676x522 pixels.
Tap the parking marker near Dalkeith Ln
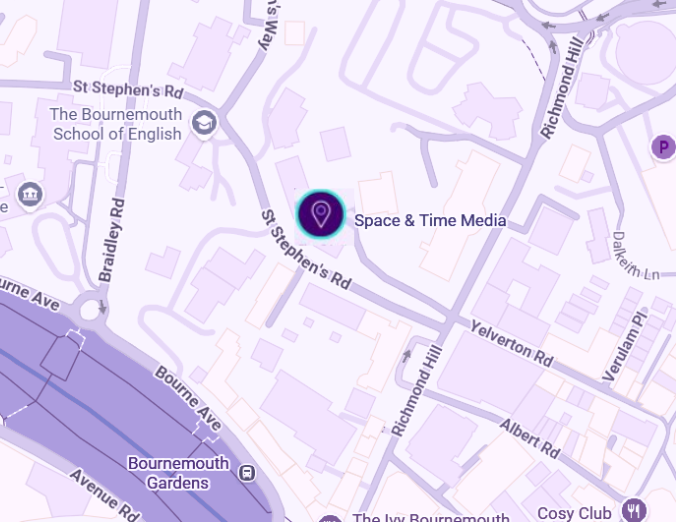pos(662,148)
